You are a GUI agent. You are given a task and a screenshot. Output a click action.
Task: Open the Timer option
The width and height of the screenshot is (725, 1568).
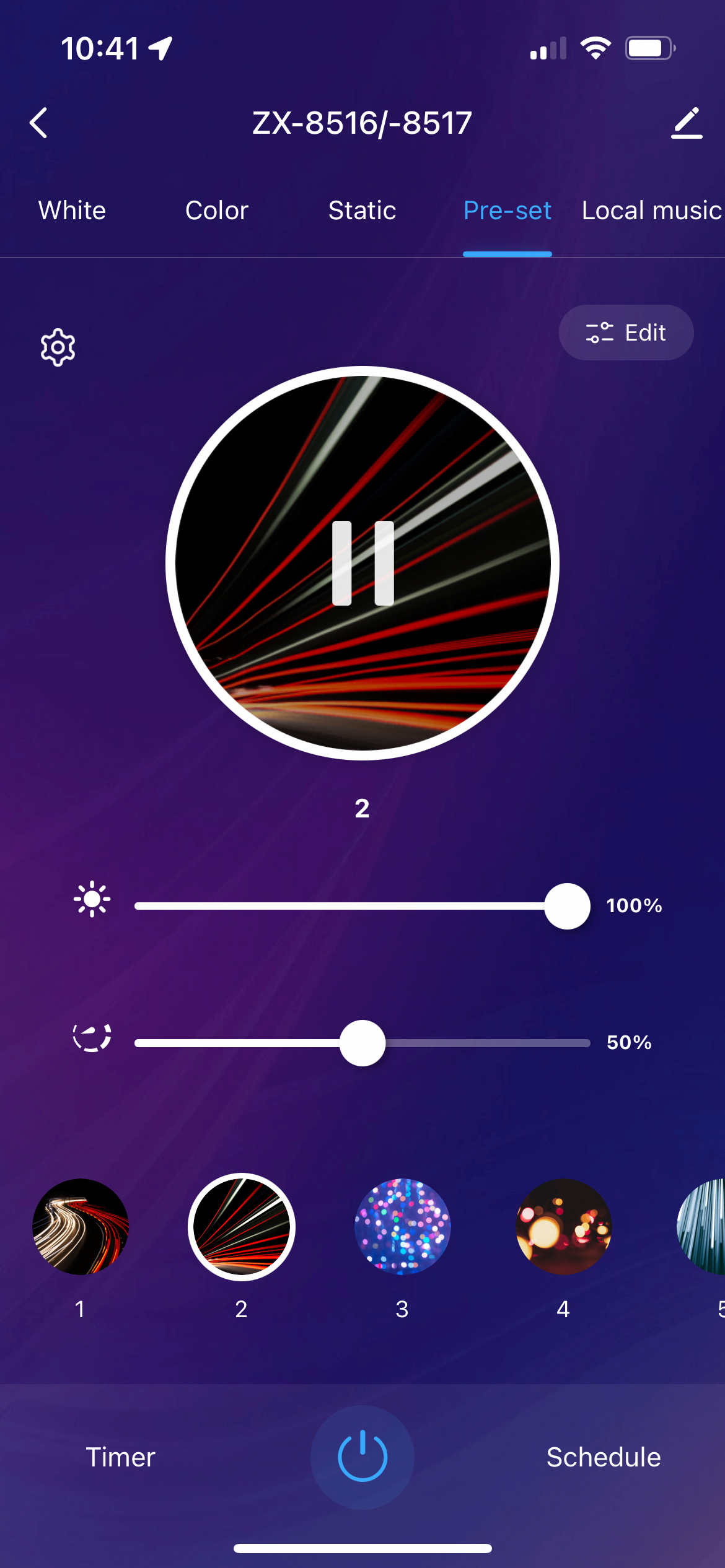(x=120, y=1457)
